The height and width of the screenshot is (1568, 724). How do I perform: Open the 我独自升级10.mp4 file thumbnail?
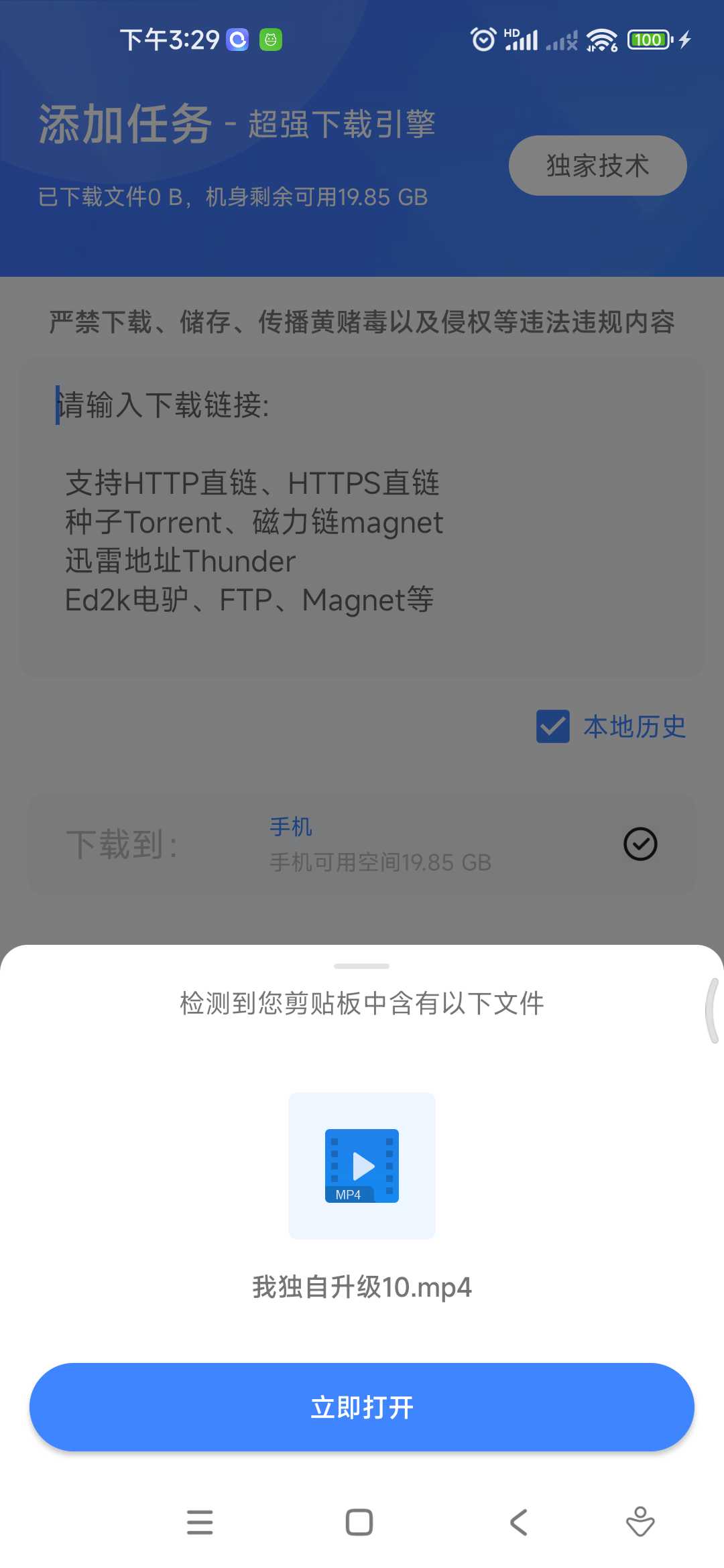tap(361, 1165)
